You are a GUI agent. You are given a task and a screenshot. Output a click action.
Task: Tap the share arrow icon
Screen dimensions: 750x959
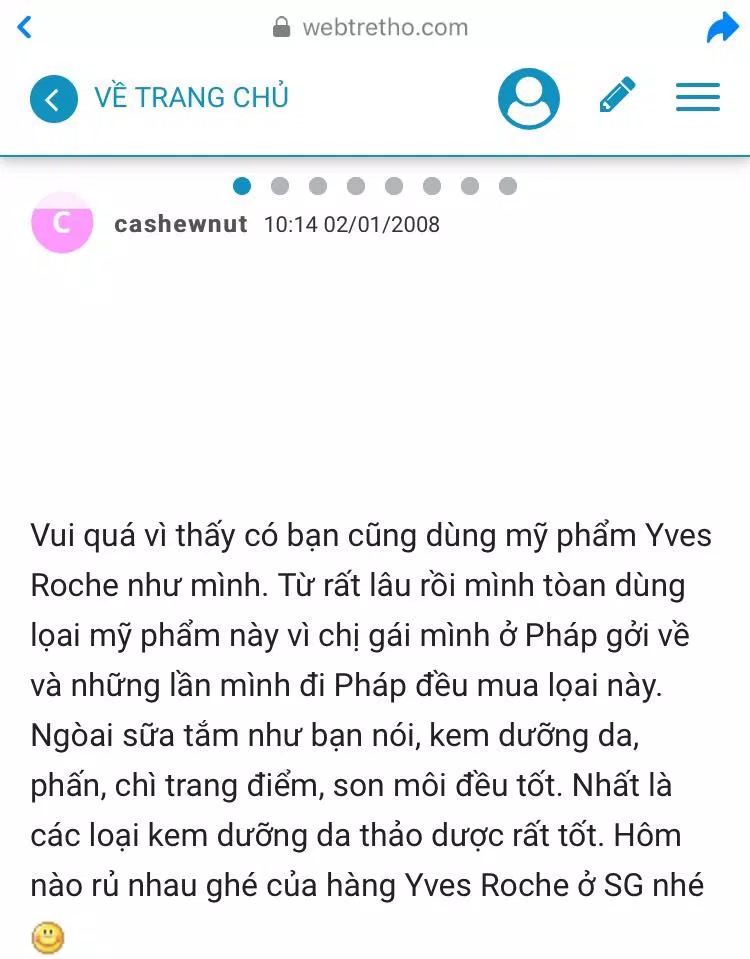click(722, 26)
